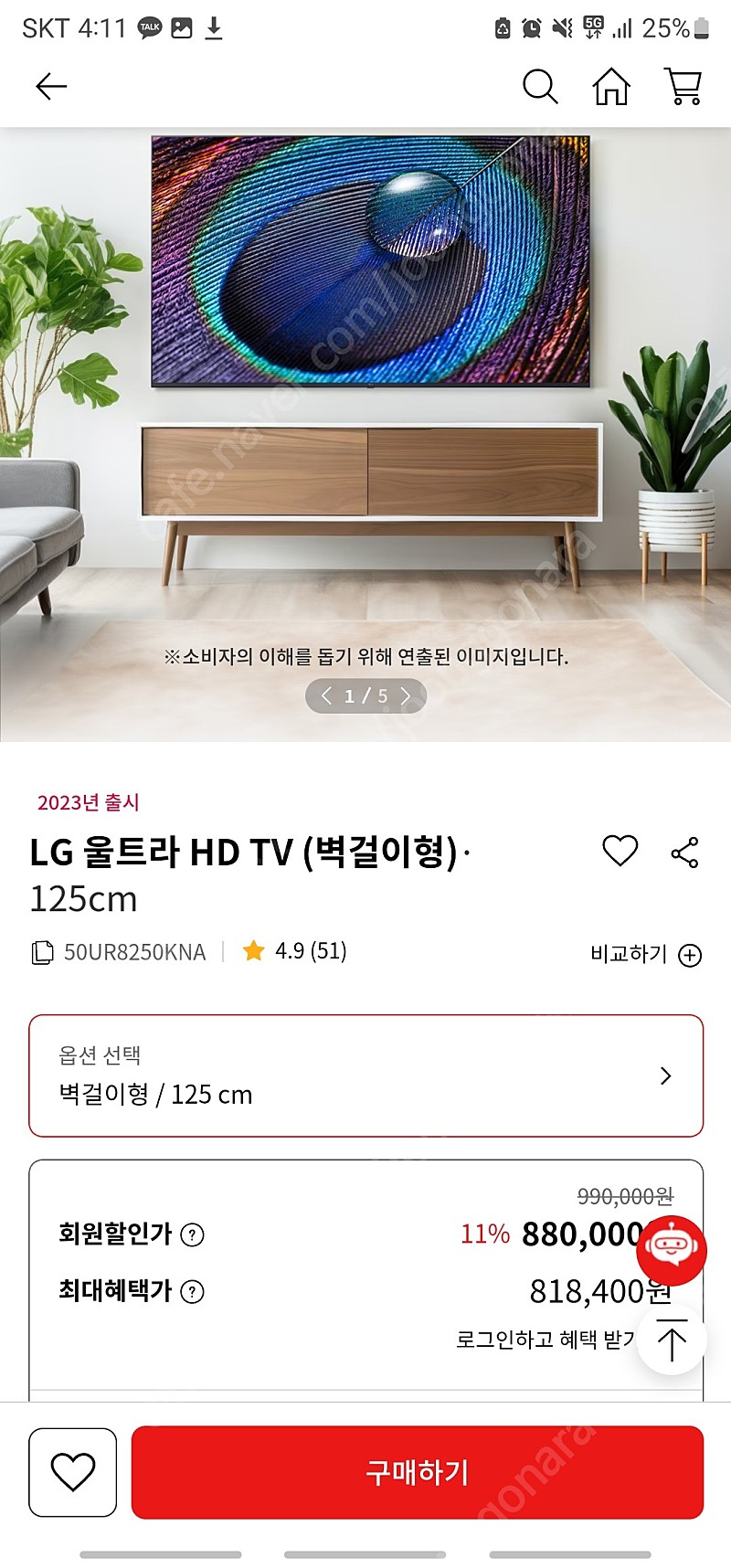Viewport: 731px width, 1568px height.
Task: Toggle the wishlist heart next to product title
Action: point(620,852)
